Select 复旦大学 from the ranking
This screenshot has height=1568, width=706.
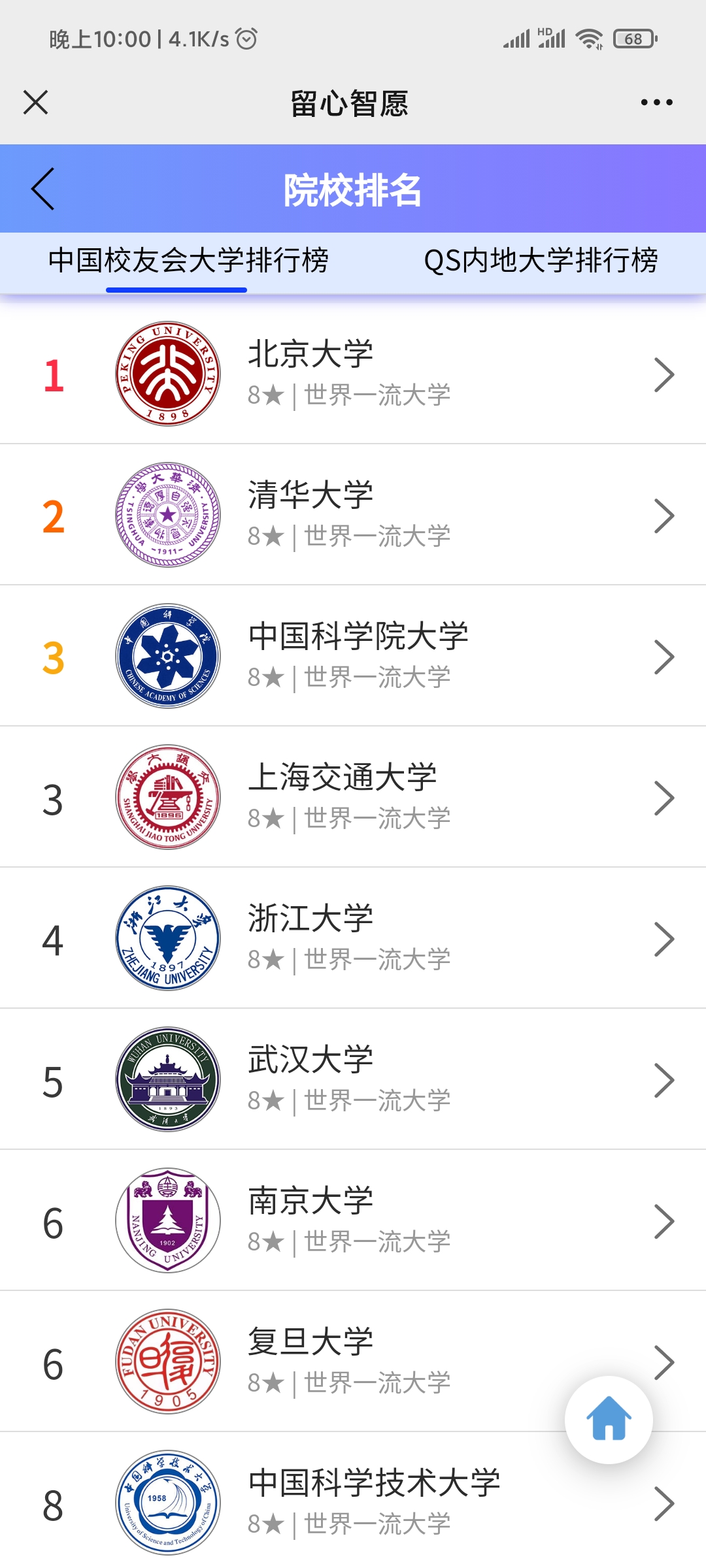[353, 1362]
